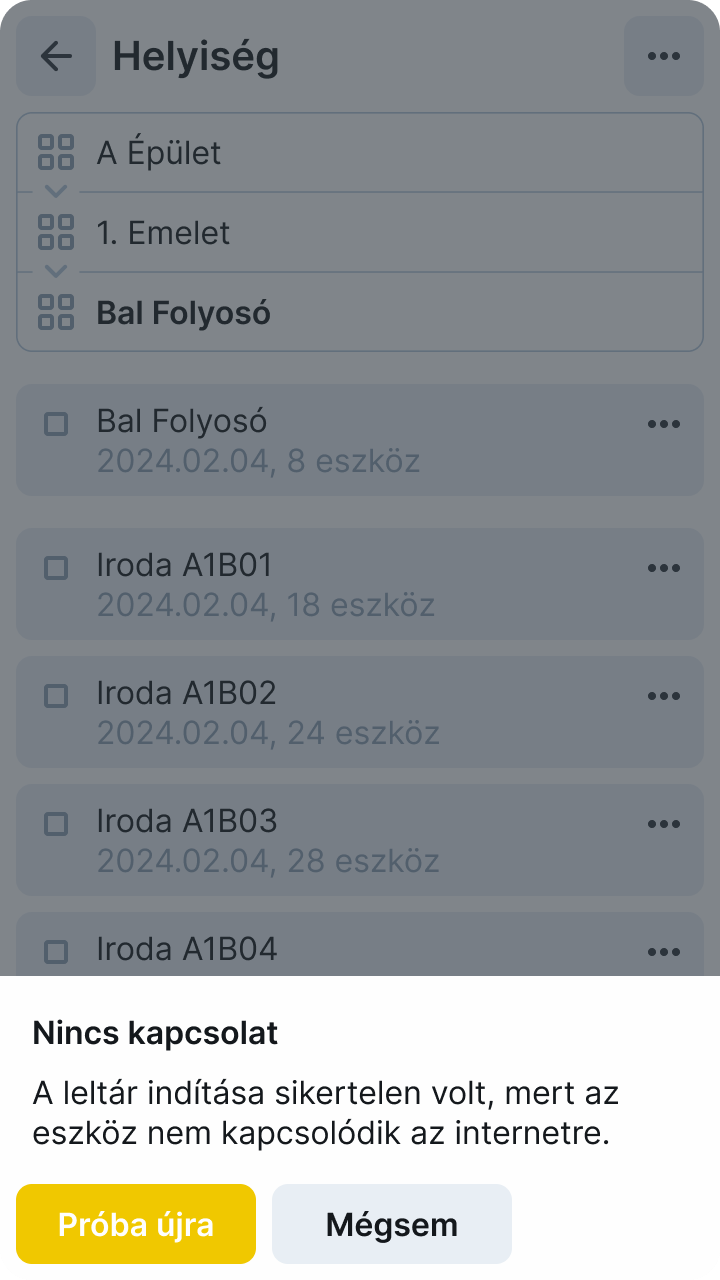Open more options for Iroda A1B03
Image resolution: width=720 pixels, height=1280 pixels.
point(664,824)
